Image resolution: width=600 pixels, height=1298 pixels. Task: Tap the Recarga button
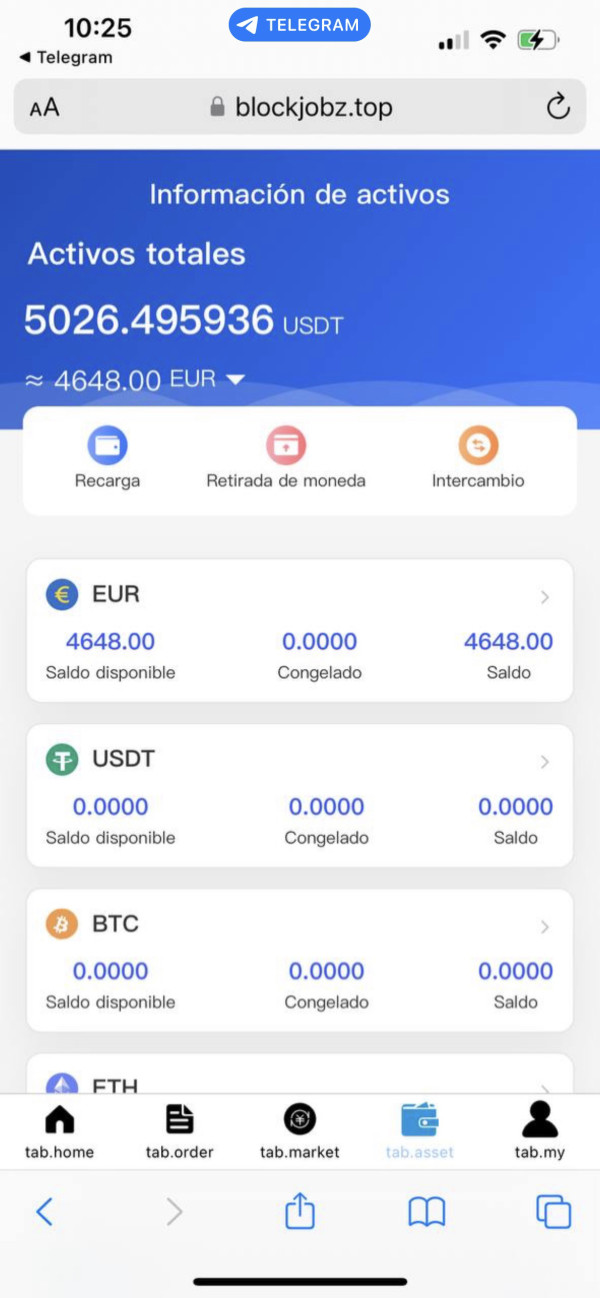pyautogui.click(x=107, y=458)
